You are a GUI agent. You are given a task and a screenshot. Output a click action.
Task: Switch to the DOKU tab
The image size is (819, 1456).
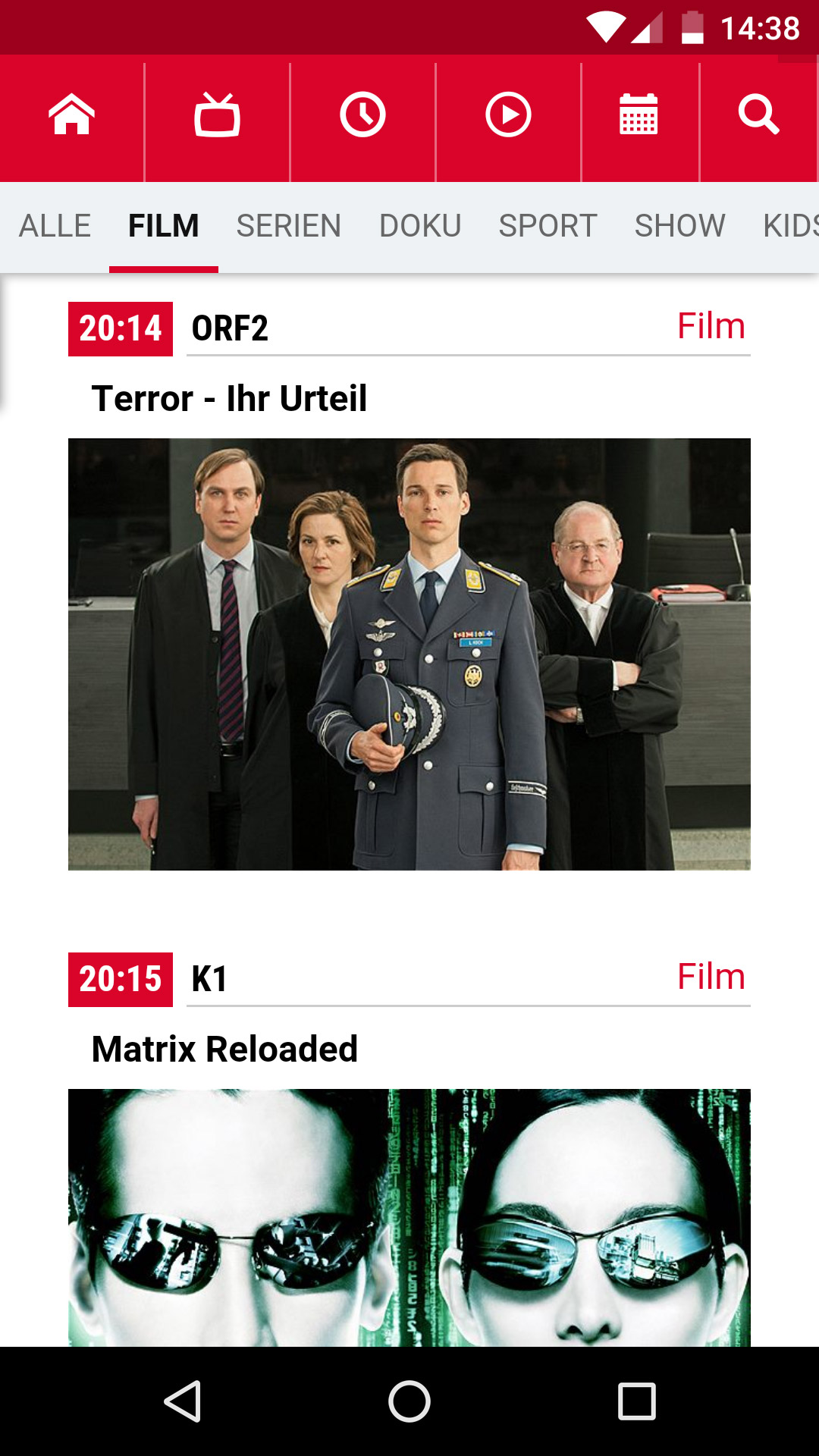click(x=420, y=226)
